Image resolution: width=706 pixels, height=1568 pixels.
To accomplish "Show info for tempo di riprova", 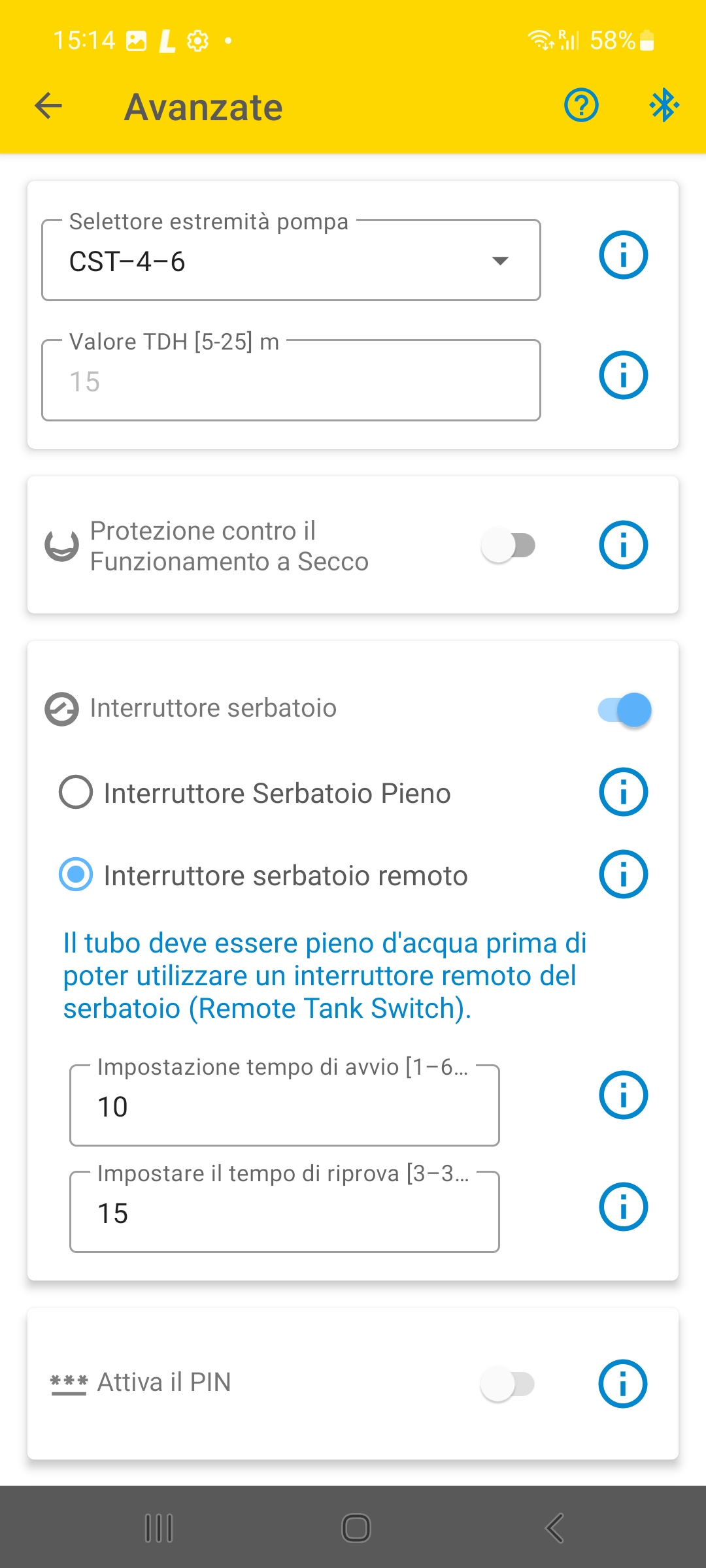I will click(623, 1207).
